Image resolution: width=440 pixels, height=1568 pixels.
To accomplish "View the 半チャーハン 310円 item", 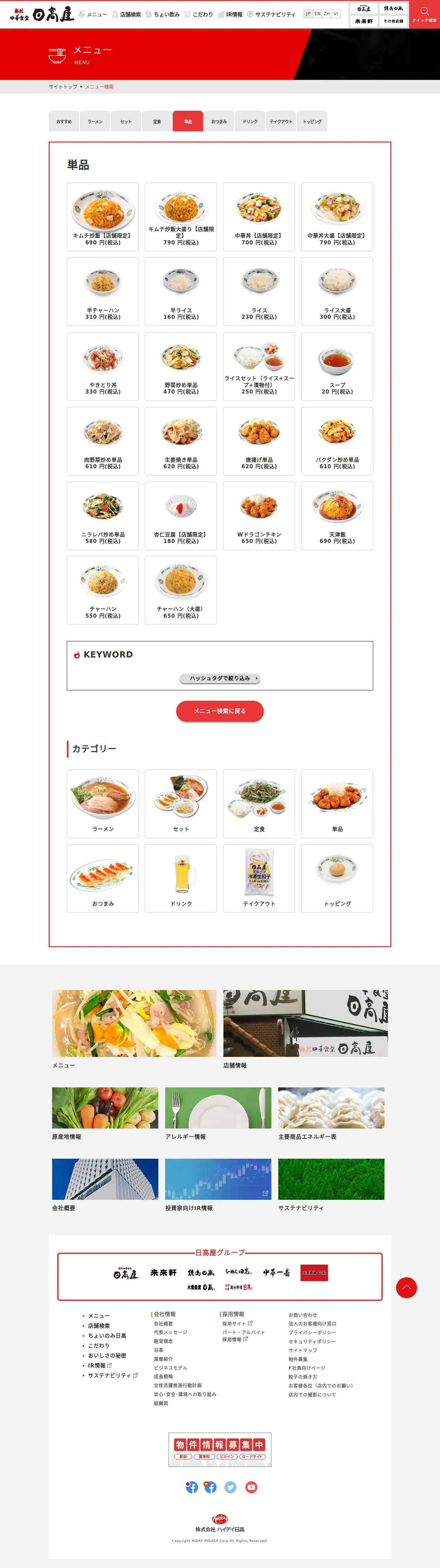I will (x=103, y=292).
